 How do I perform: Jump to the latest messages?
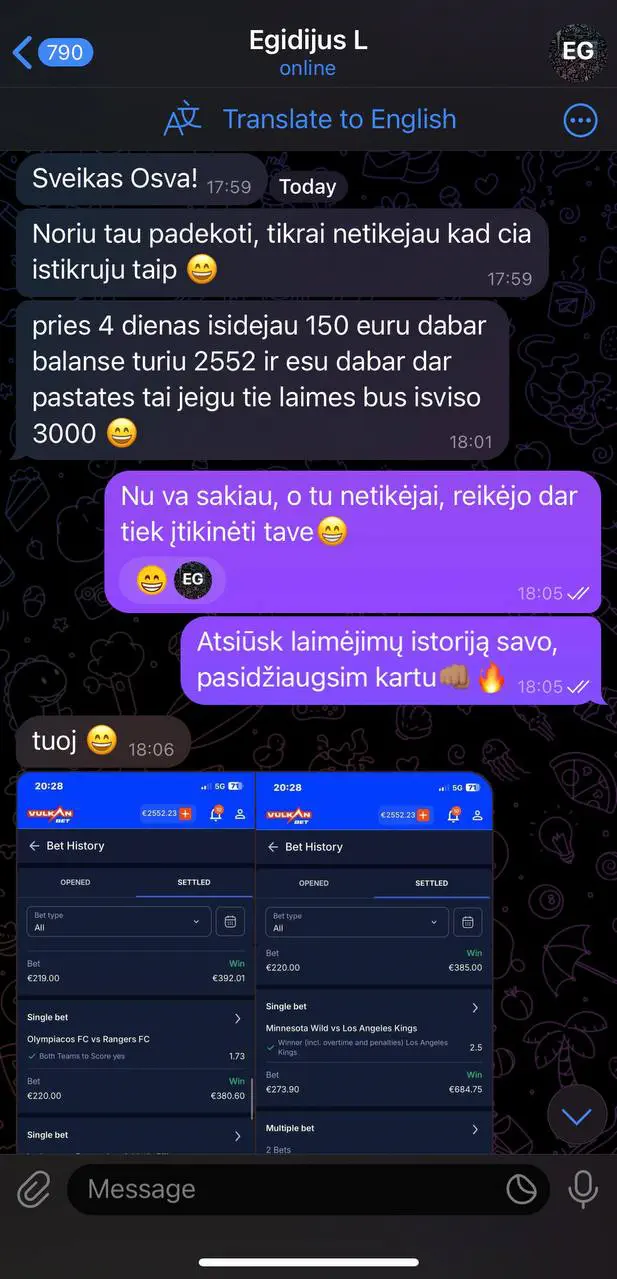pos(576,1116)
